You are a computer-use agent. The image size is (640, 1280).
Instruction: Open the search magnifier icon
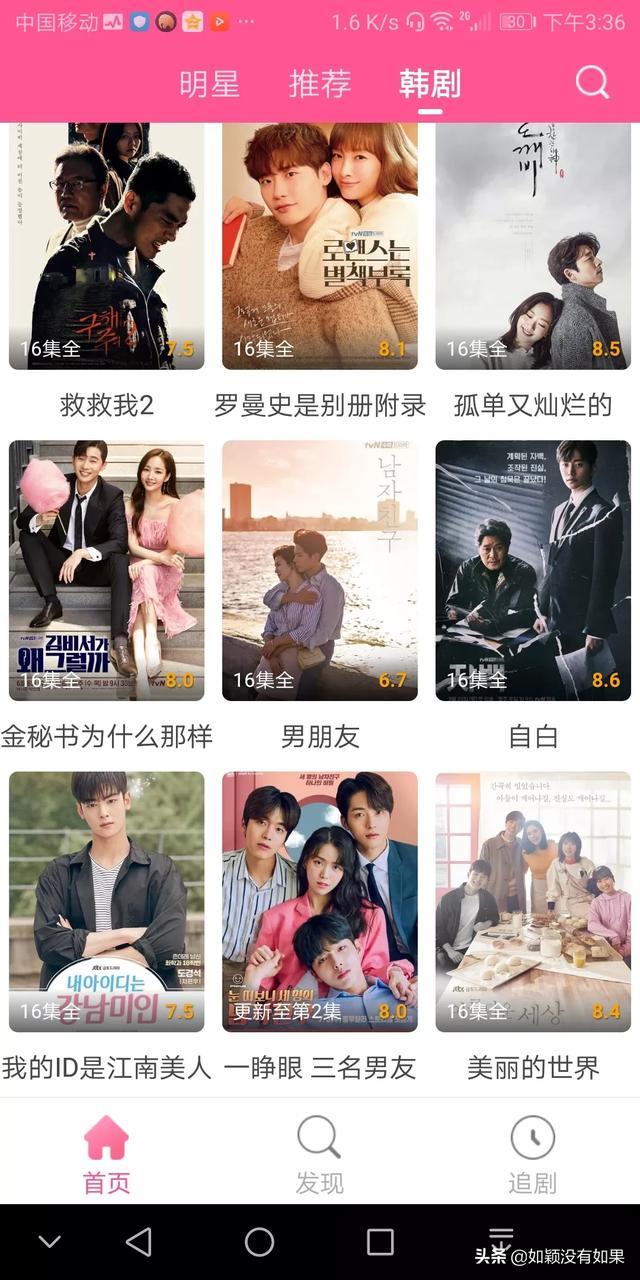[x=592, y=82]
